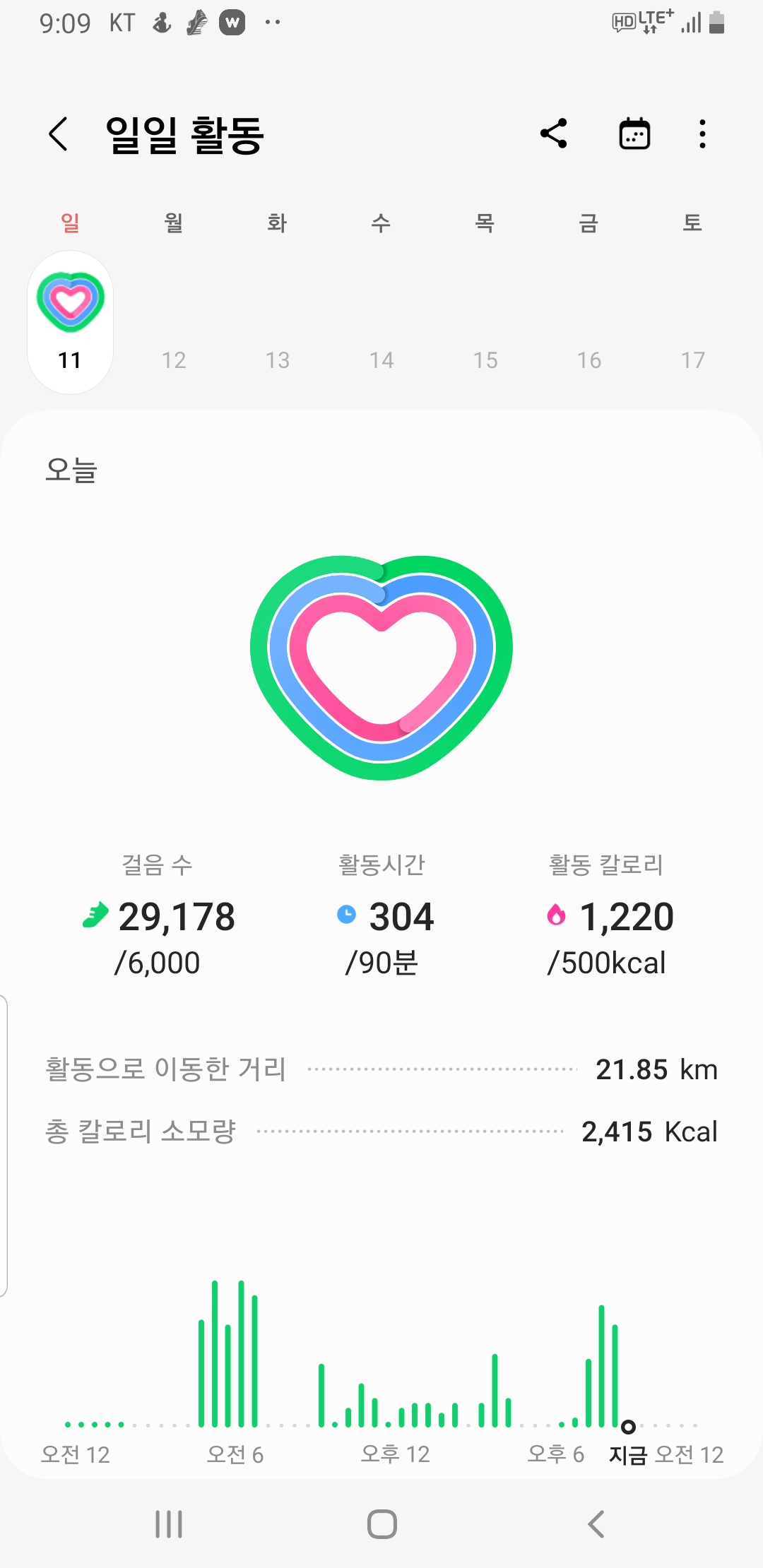
Task: Open the recent apps view
Action: click(x=169, y=1524)
